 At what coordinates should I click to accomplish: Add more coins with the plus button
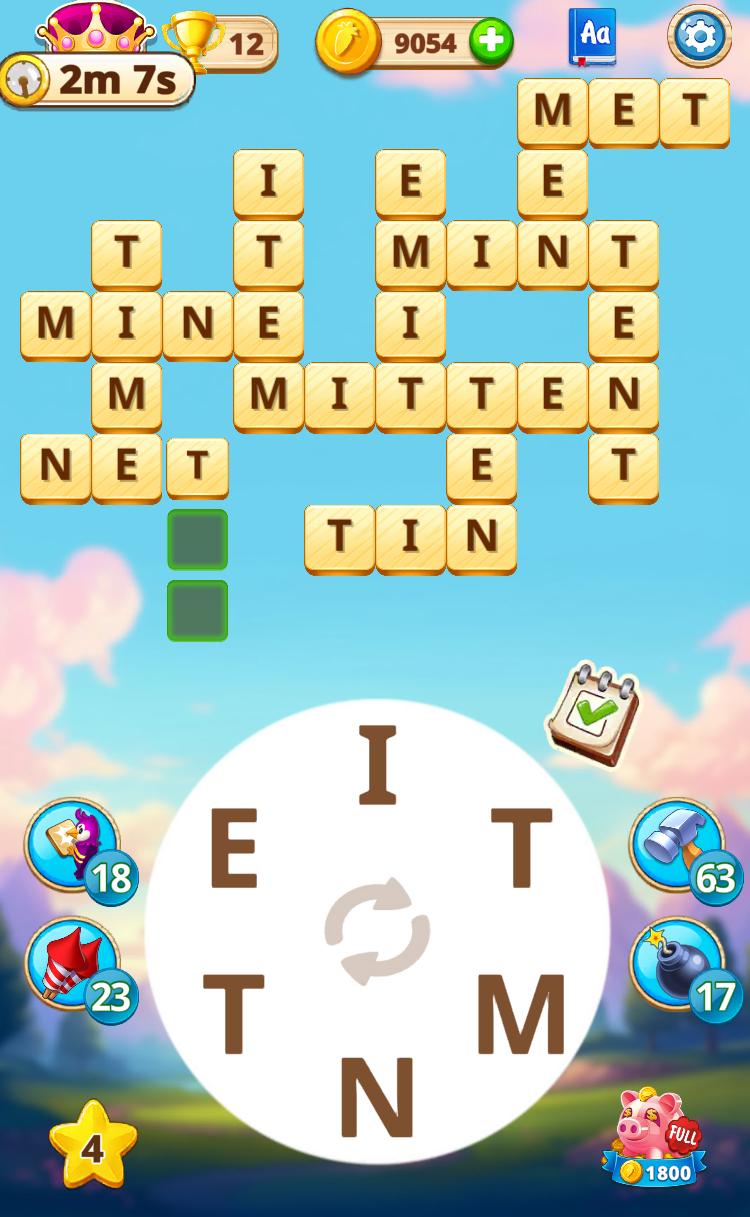point(491,42)
